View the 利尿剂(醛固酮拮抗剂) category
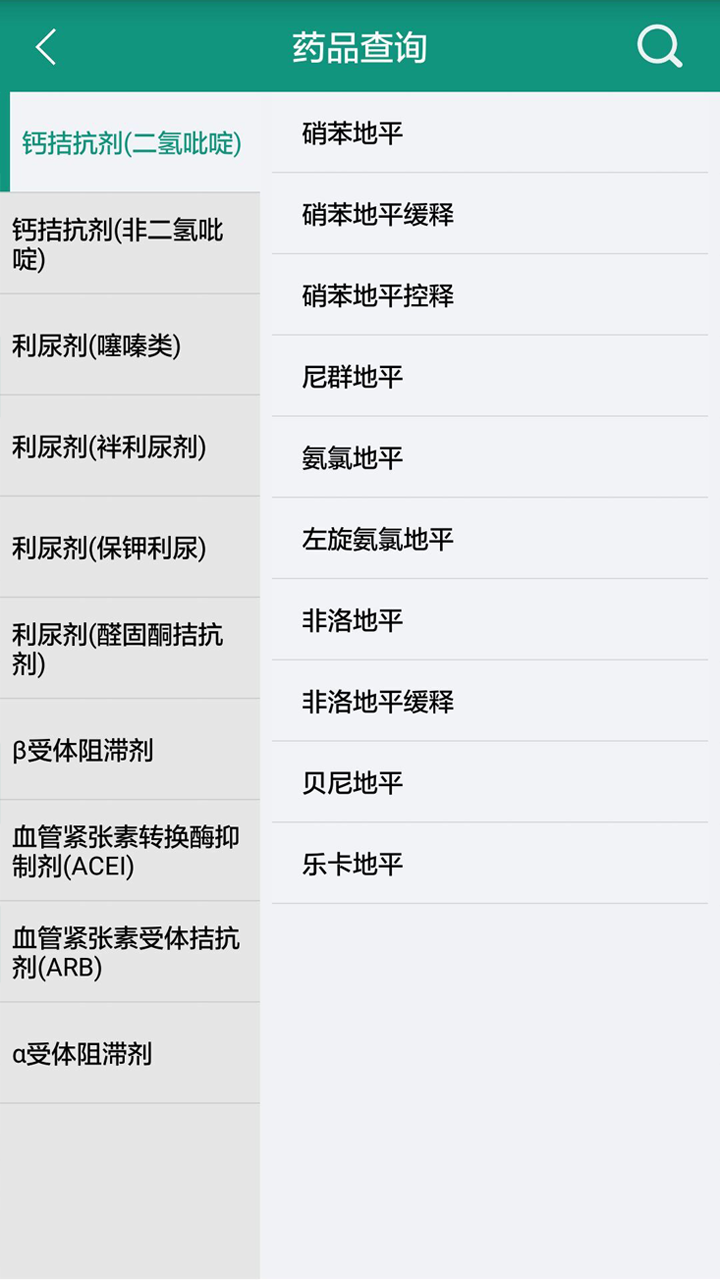 tap(130, 649)
